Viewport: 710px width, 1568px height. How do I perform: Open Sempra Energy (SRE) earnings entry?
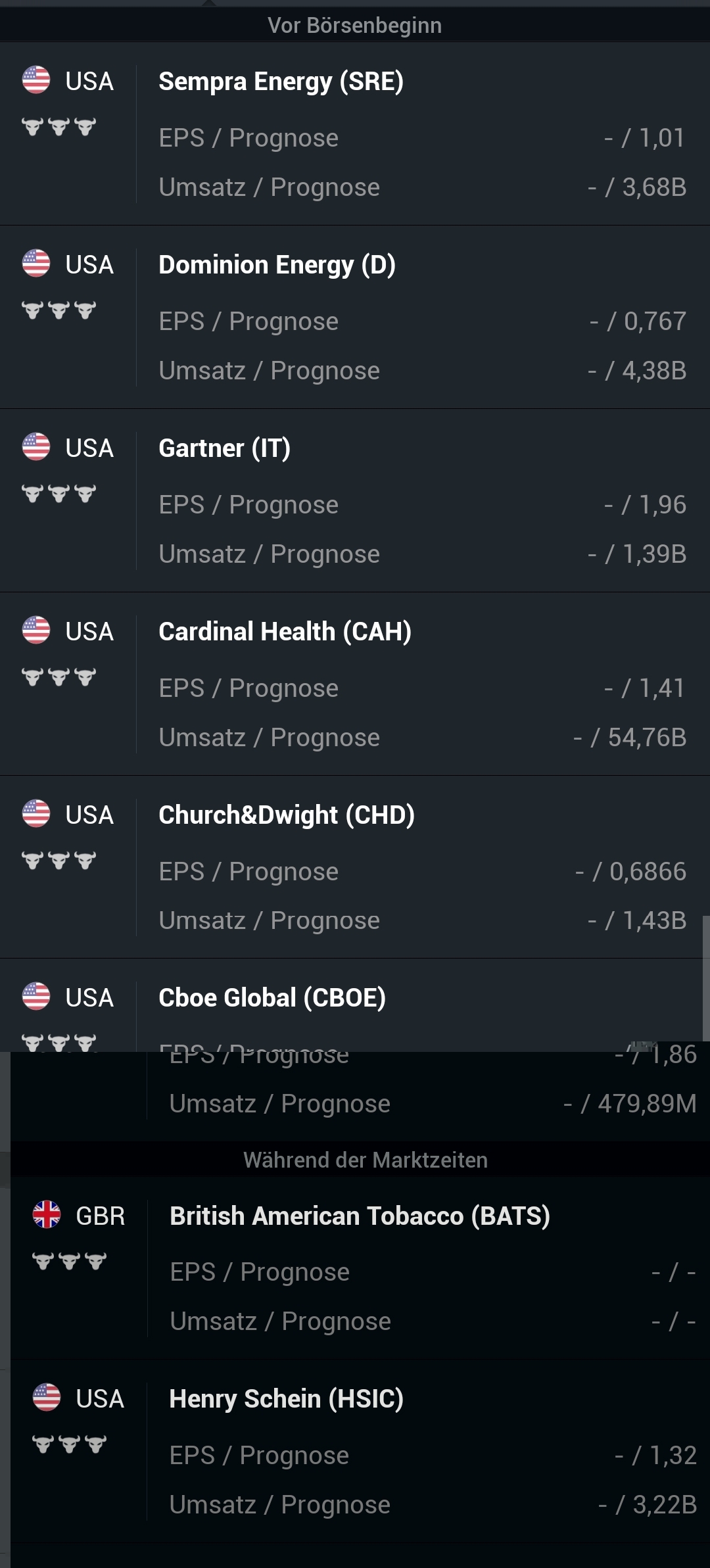coord(281,82)
